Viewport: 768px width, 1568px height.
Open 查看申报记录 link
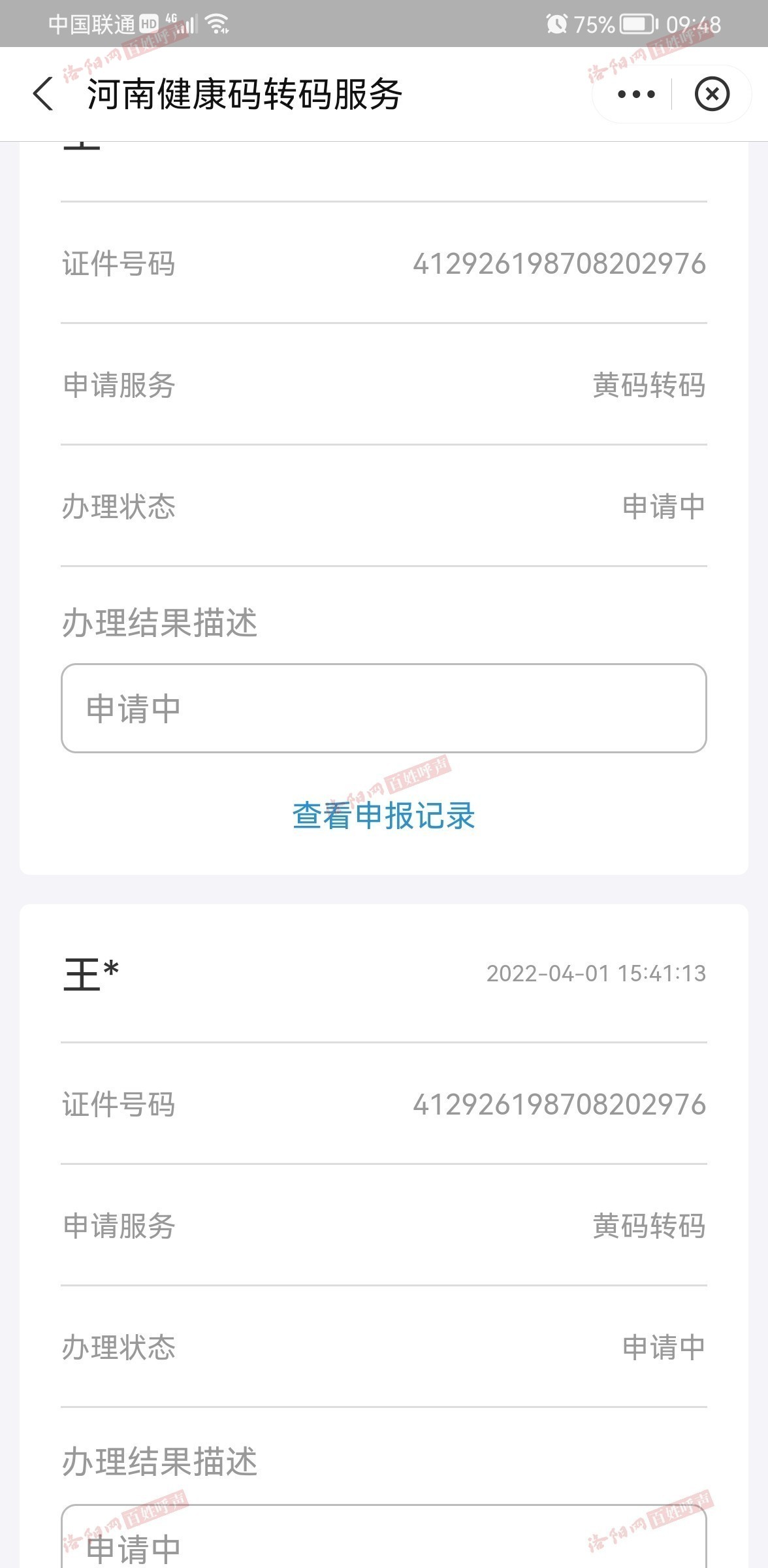tap(383, 816)
